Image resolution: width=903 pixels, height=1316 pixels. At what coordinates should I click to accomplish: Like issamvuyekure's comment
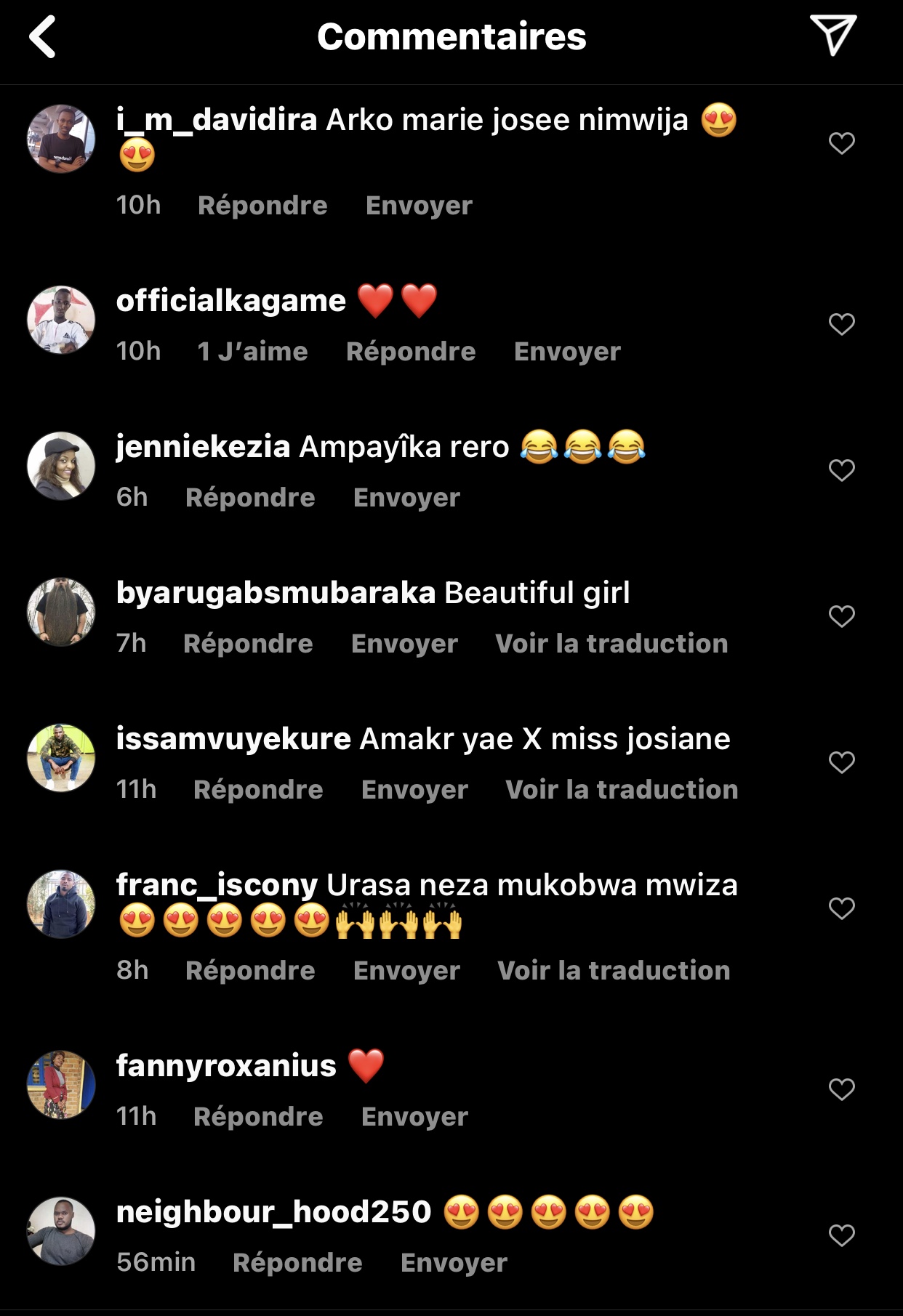(841, 762)
